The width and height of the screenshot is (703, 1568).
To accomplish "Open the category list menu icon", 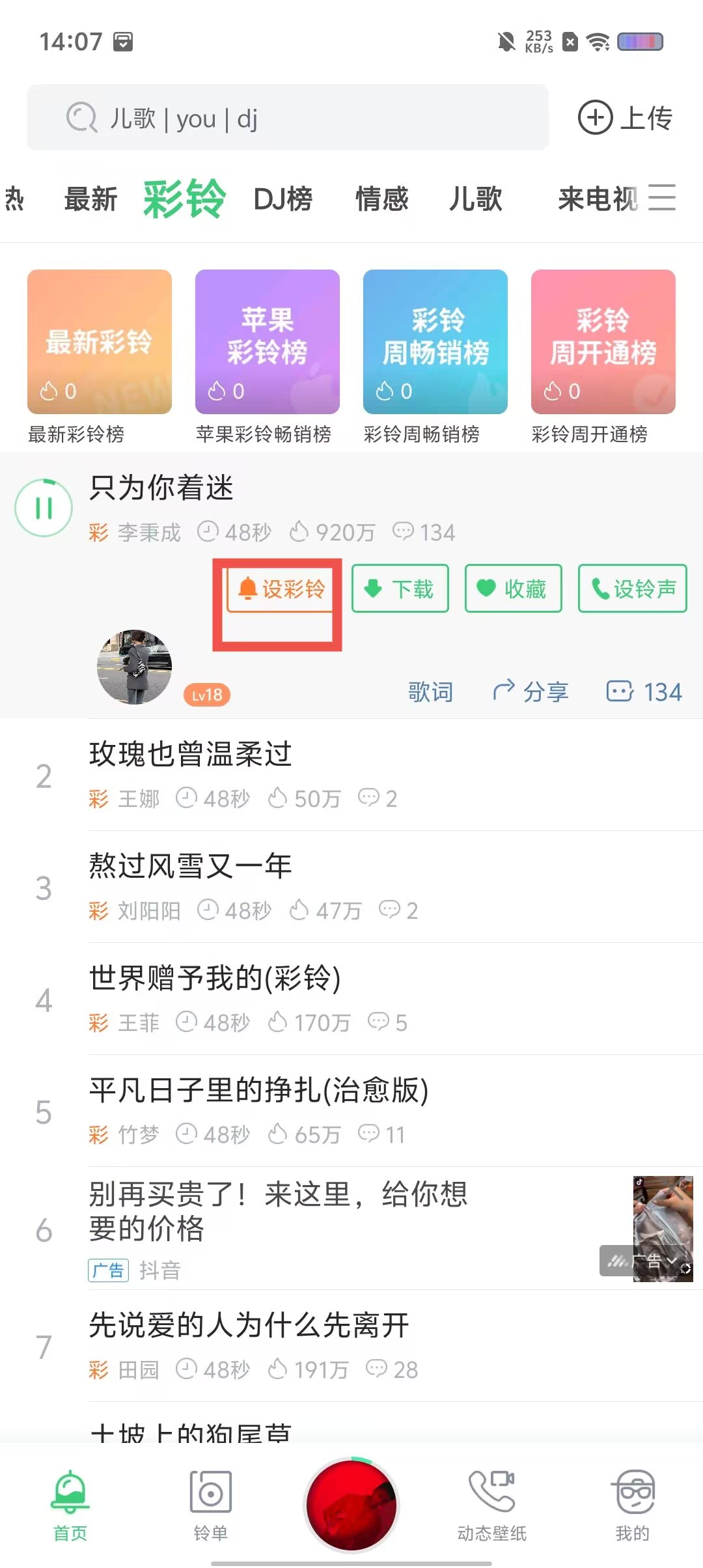I will pos(662,197).
